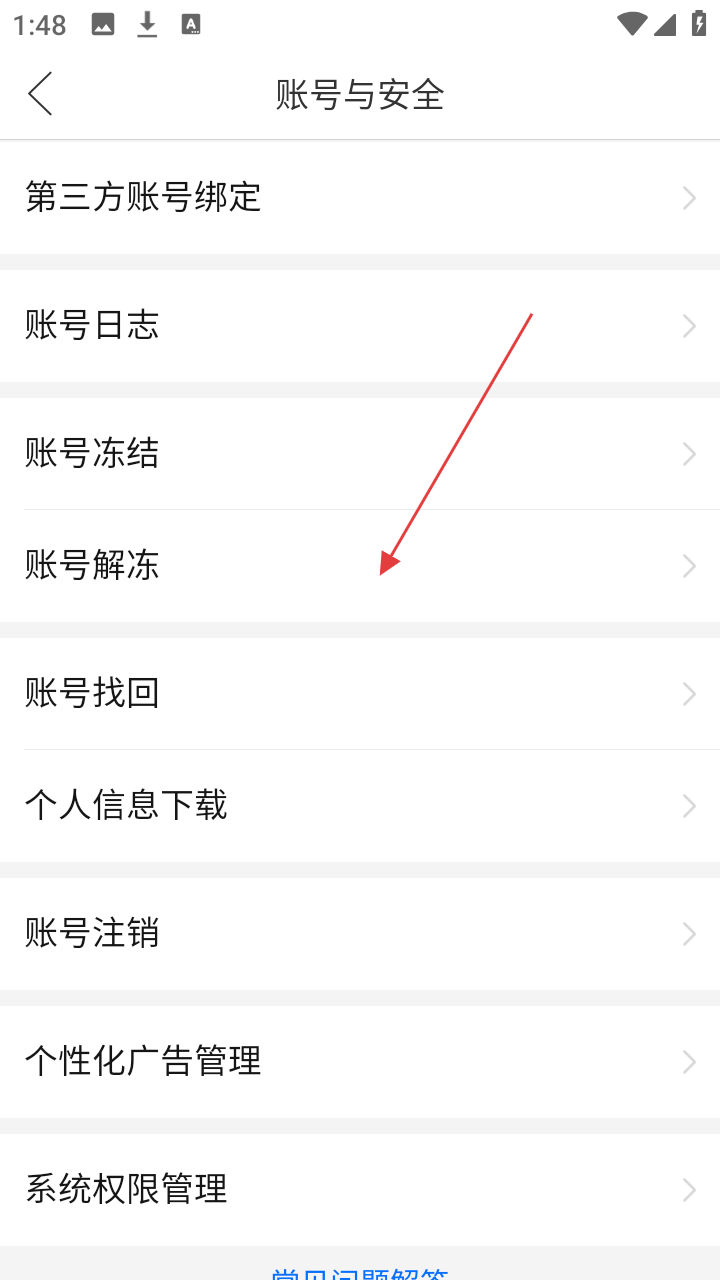Open 常见问题解答 link
Viewport: 720px width, 1280px height.
[360, 1272]
